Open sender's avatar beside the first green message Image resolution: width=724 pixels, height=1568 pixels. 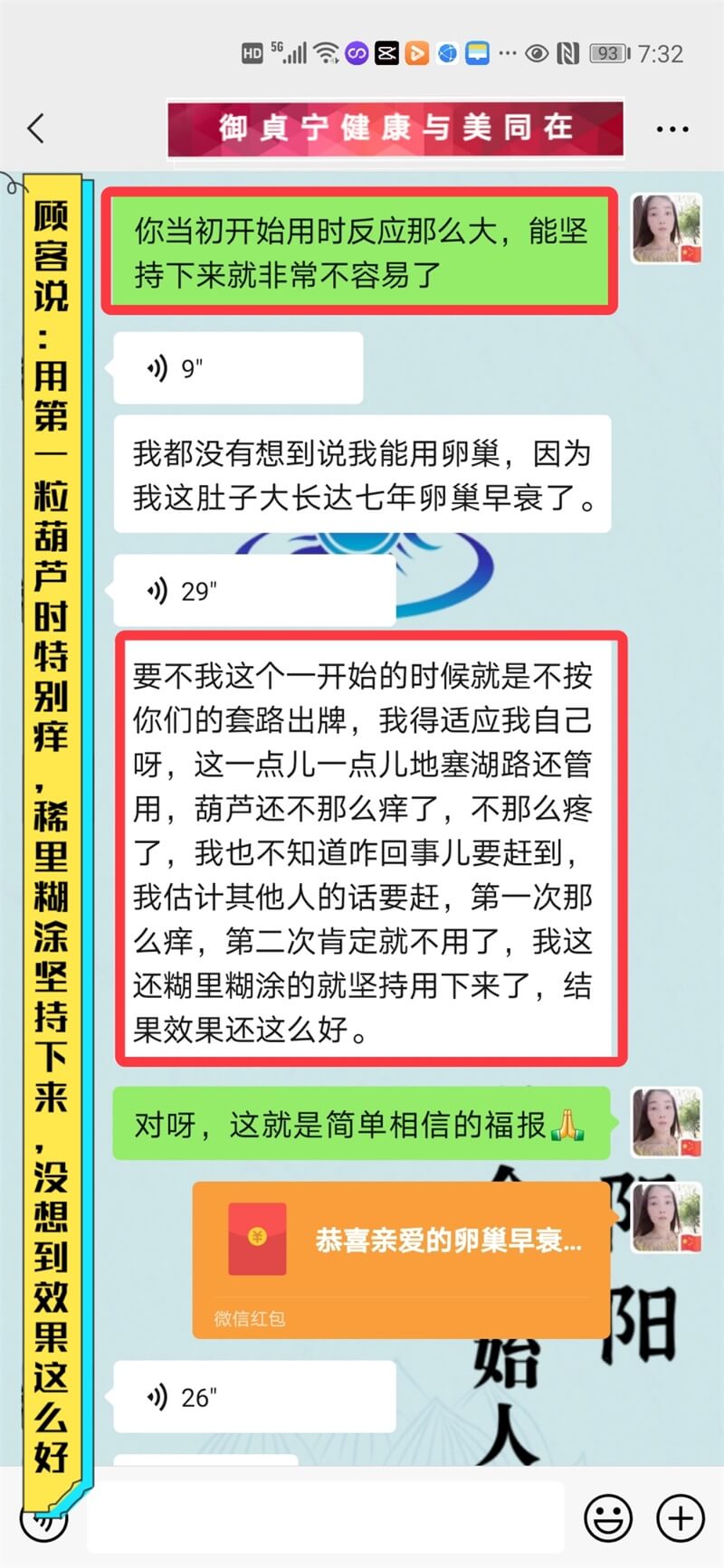pyautogui.click(x=667, y=228)
